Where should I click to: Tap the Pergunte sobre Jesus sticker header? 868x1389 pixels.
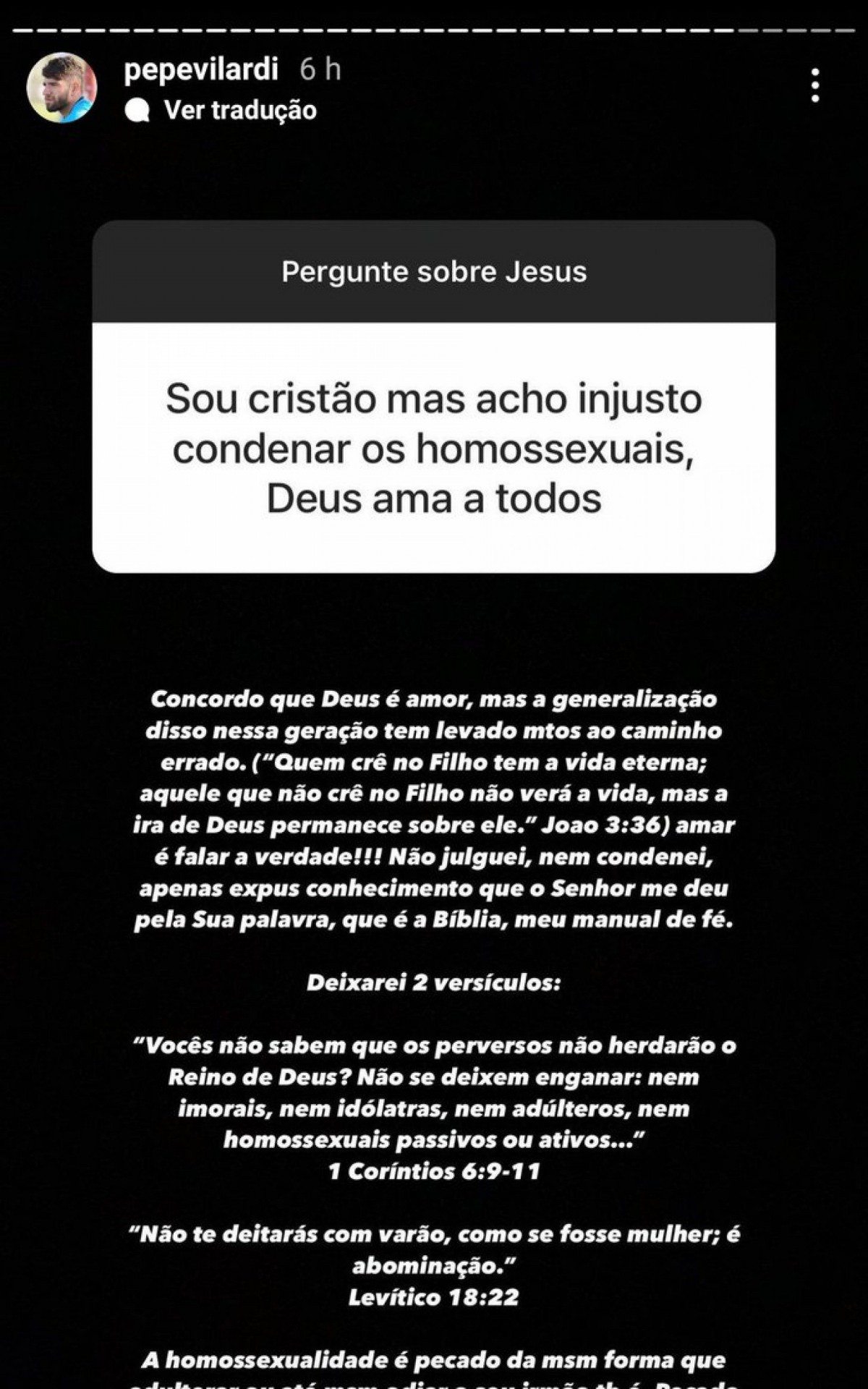tap(434, 273)
